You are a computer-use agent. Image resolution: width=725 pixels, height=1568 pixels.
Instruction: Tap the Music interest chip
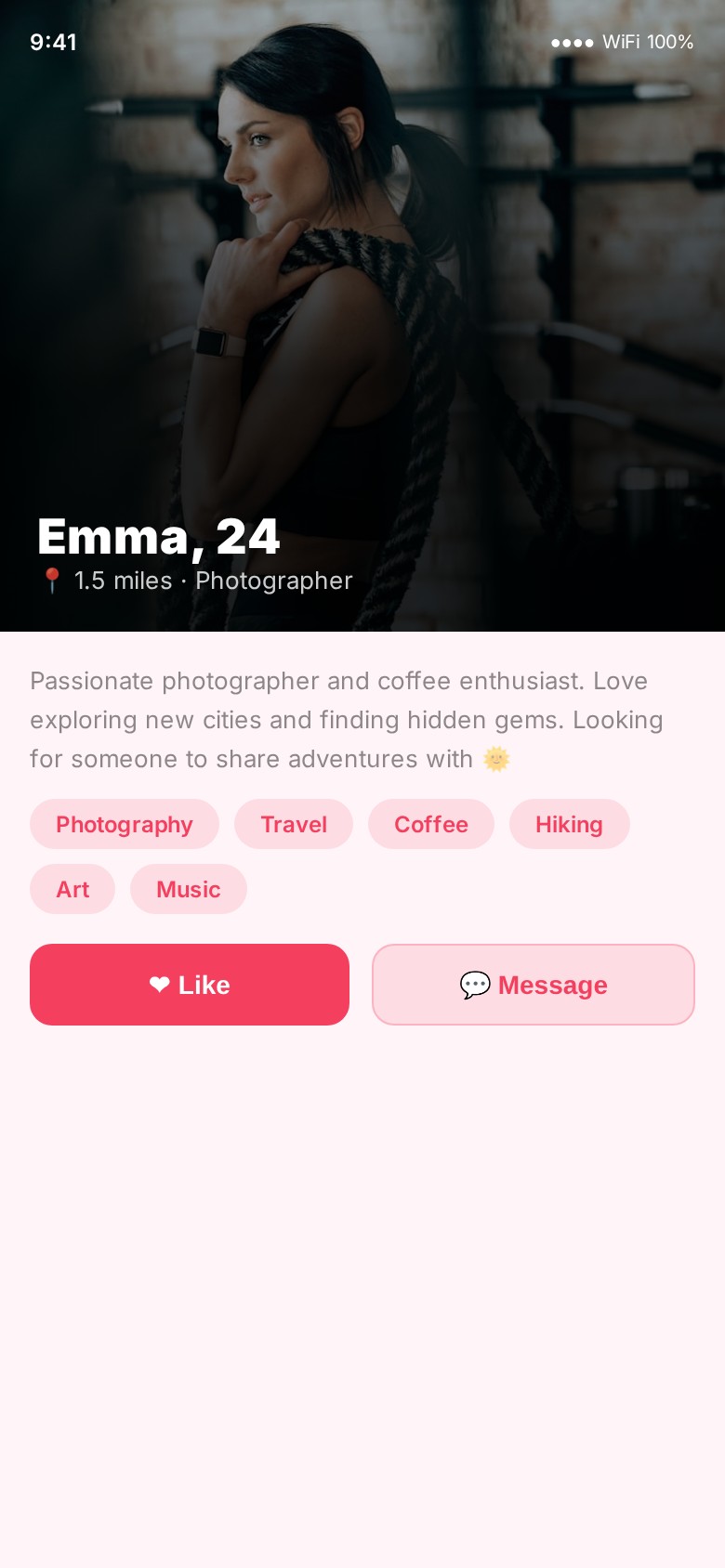tap(189, 889)
